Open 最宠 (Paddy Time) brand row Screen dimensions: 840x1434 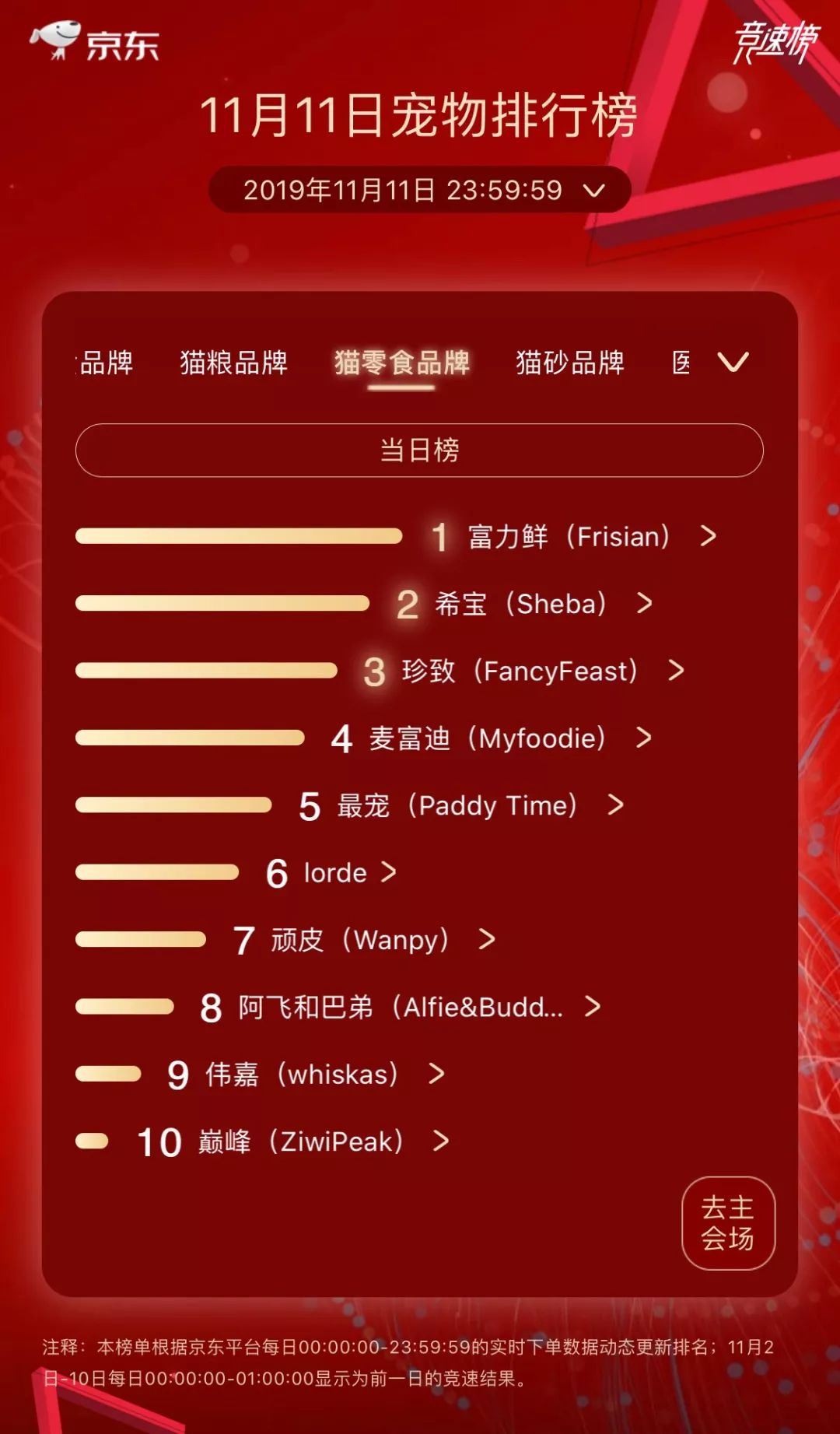(x=457, y=805)
